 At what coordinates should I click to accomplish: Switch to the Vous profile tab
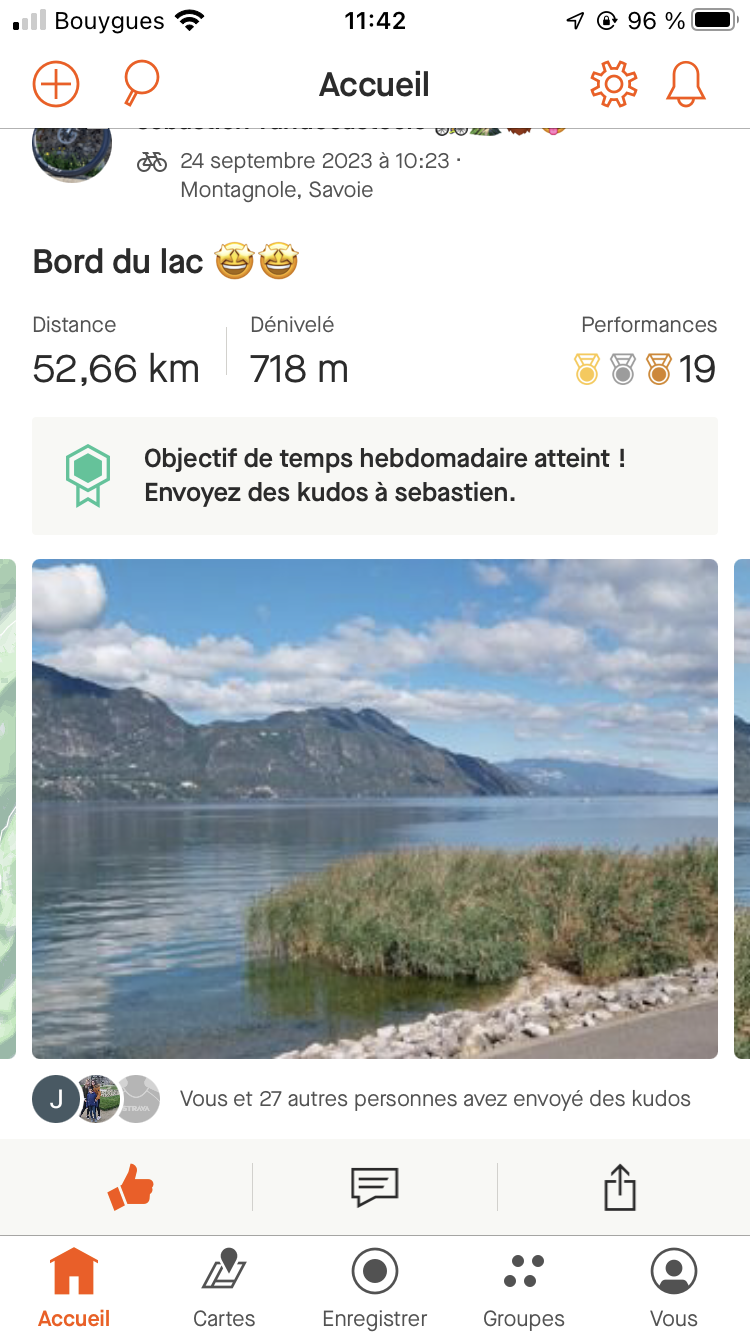coord(674,1288)
